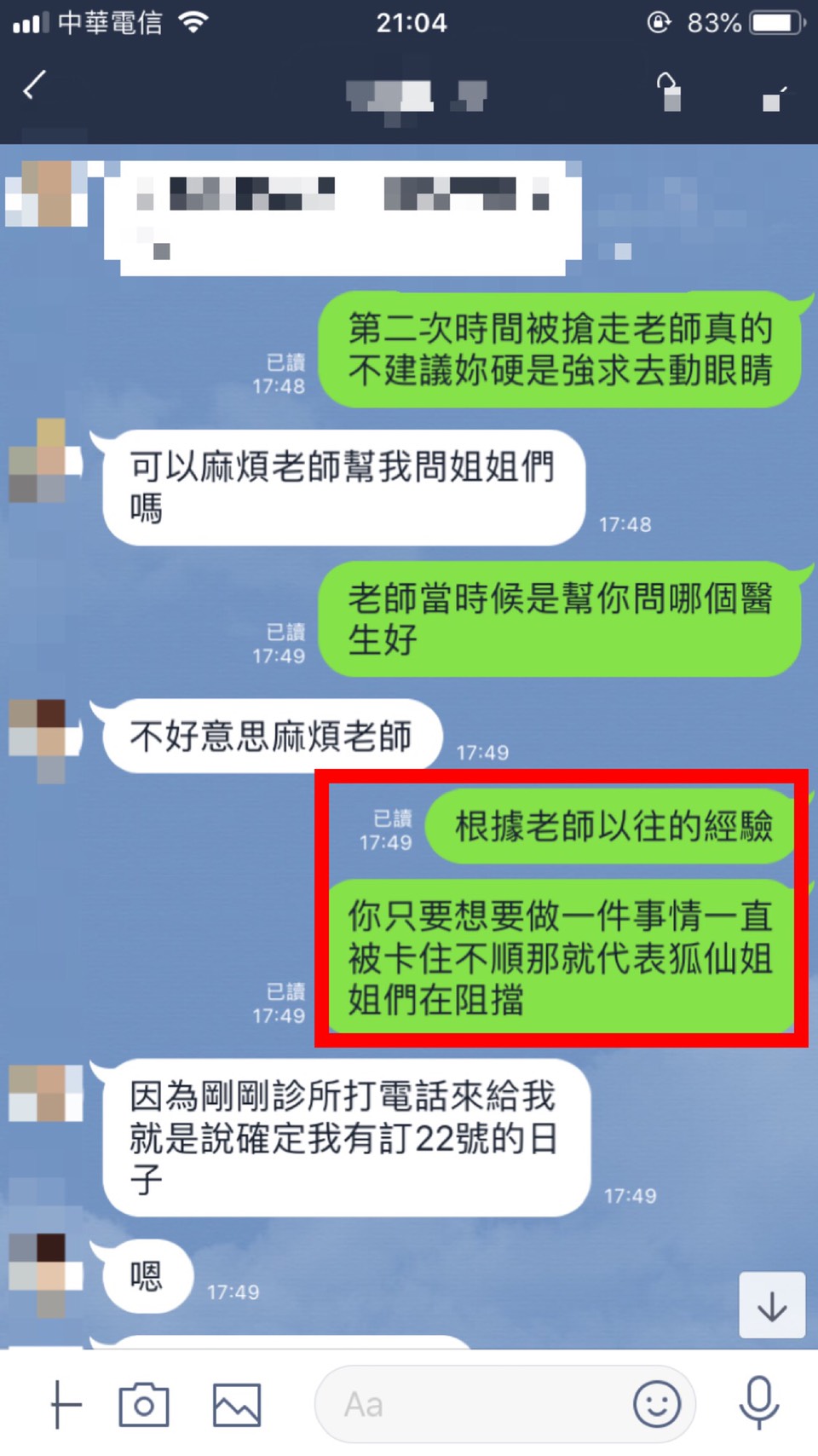Open camera to take photo
This screenshot has width=818, height=1456.
[x=143, y=1404]
